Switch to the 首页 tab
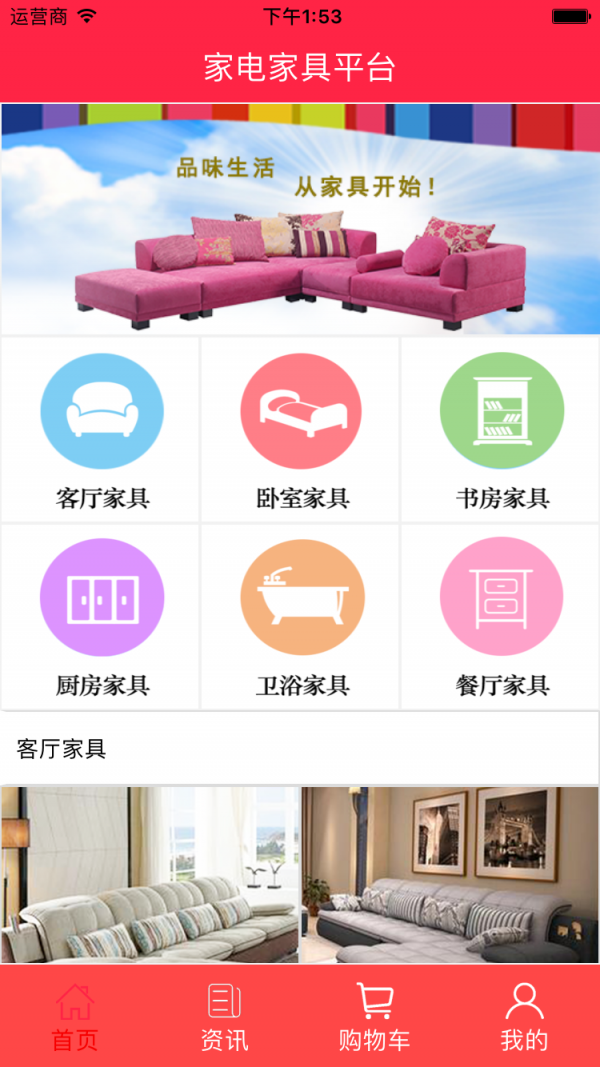Screen dimensions: 600x1067 click(75, 1016)
